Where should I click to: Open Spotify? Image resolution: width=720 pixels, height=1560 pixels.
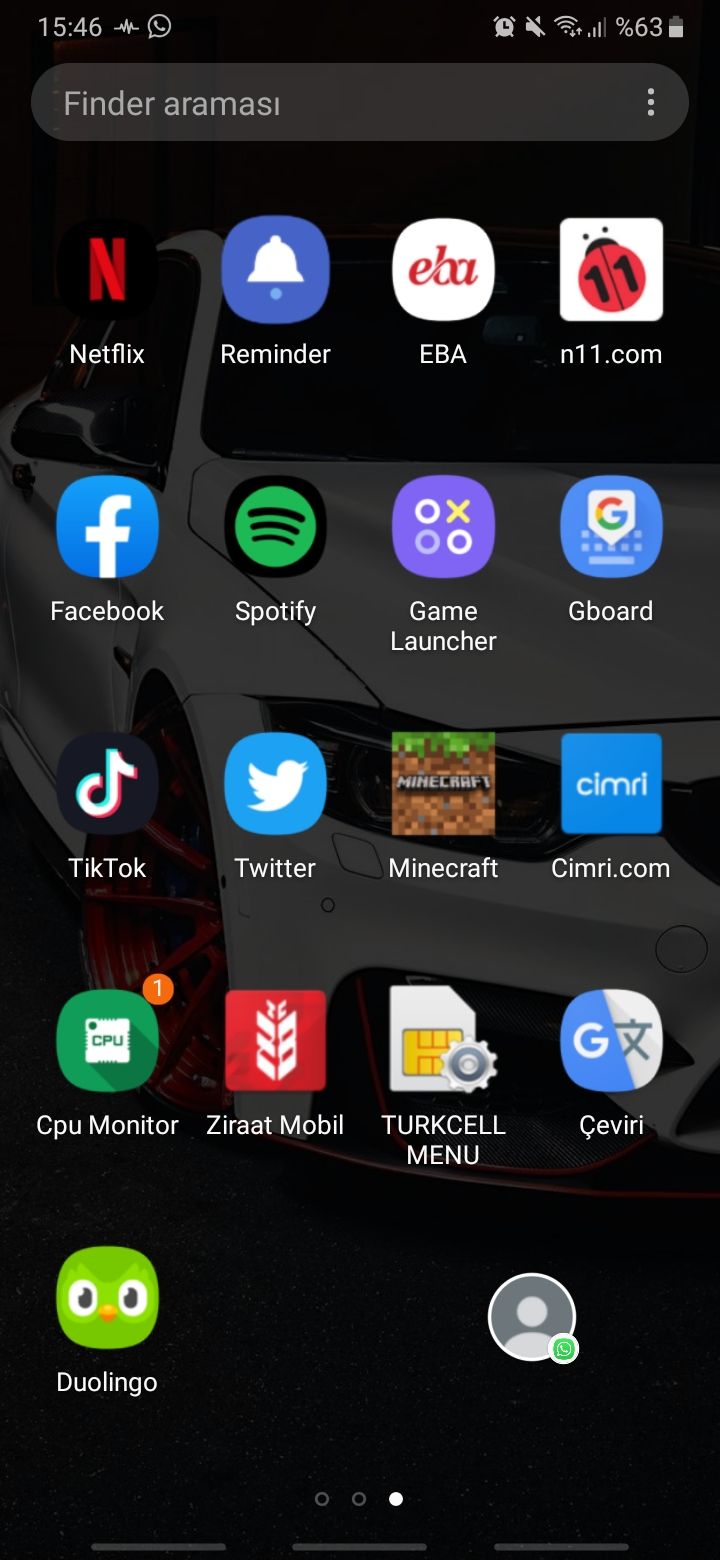point(275,527)
